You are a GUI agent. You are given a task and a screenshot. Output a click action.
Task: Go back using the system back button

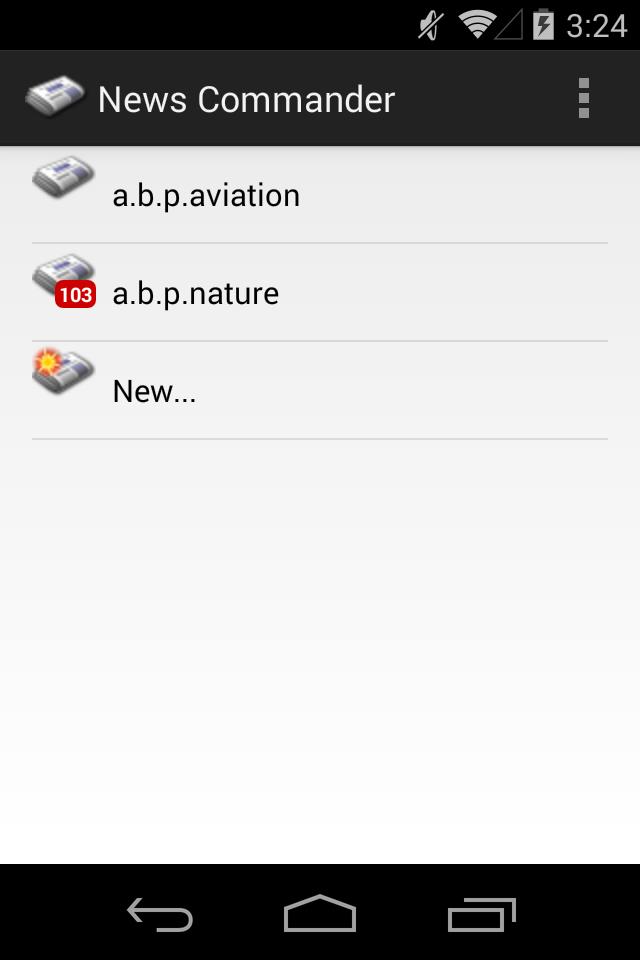click(160, 914)
